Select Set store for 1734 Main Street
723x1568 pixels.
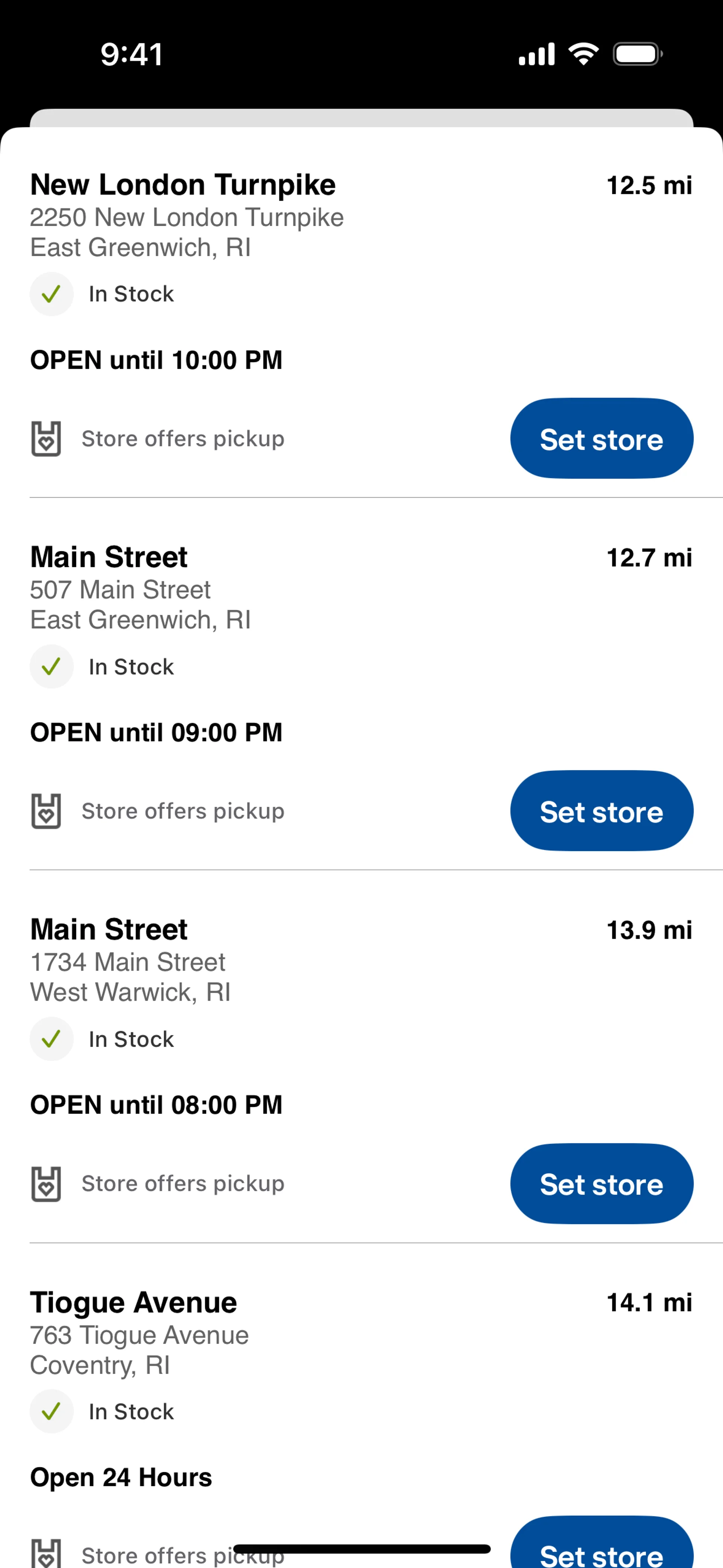point(601,1183)
